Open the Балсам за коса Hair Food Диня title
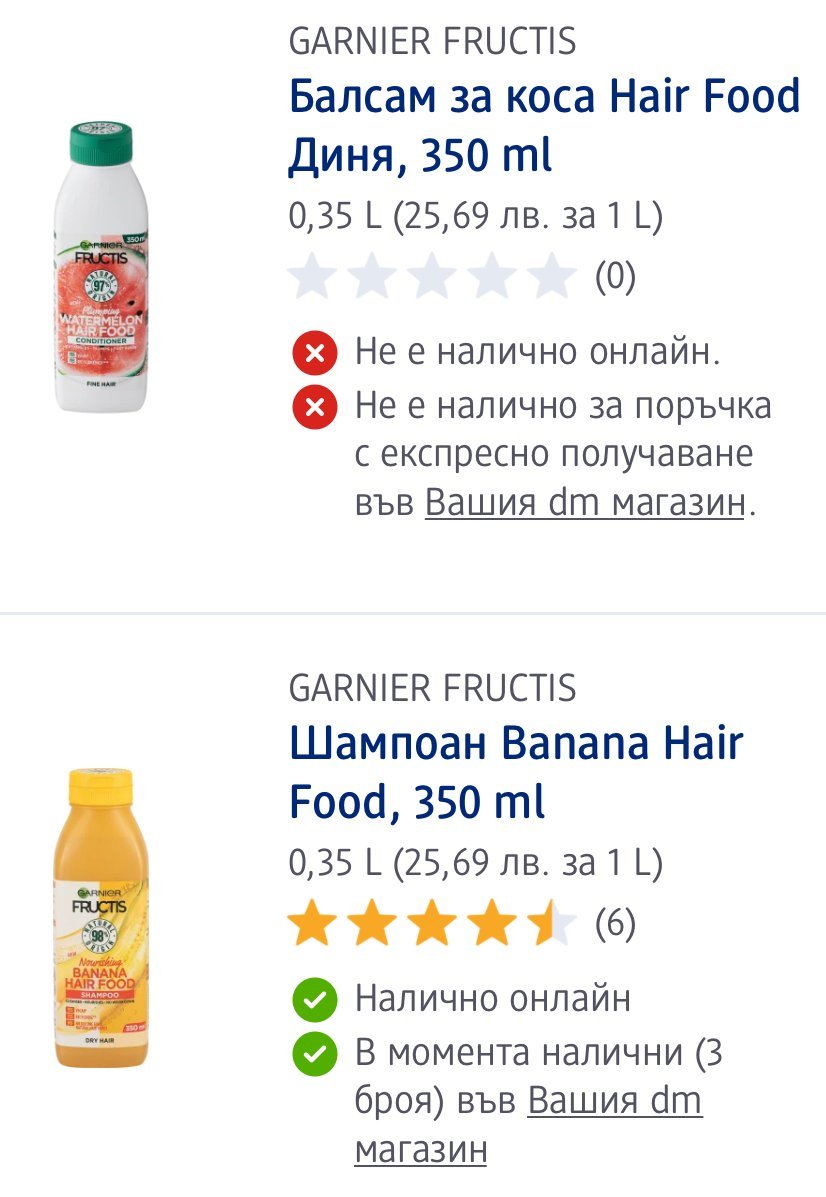Viewport: 826px width, 1197px height. click(x=543, y=126)
